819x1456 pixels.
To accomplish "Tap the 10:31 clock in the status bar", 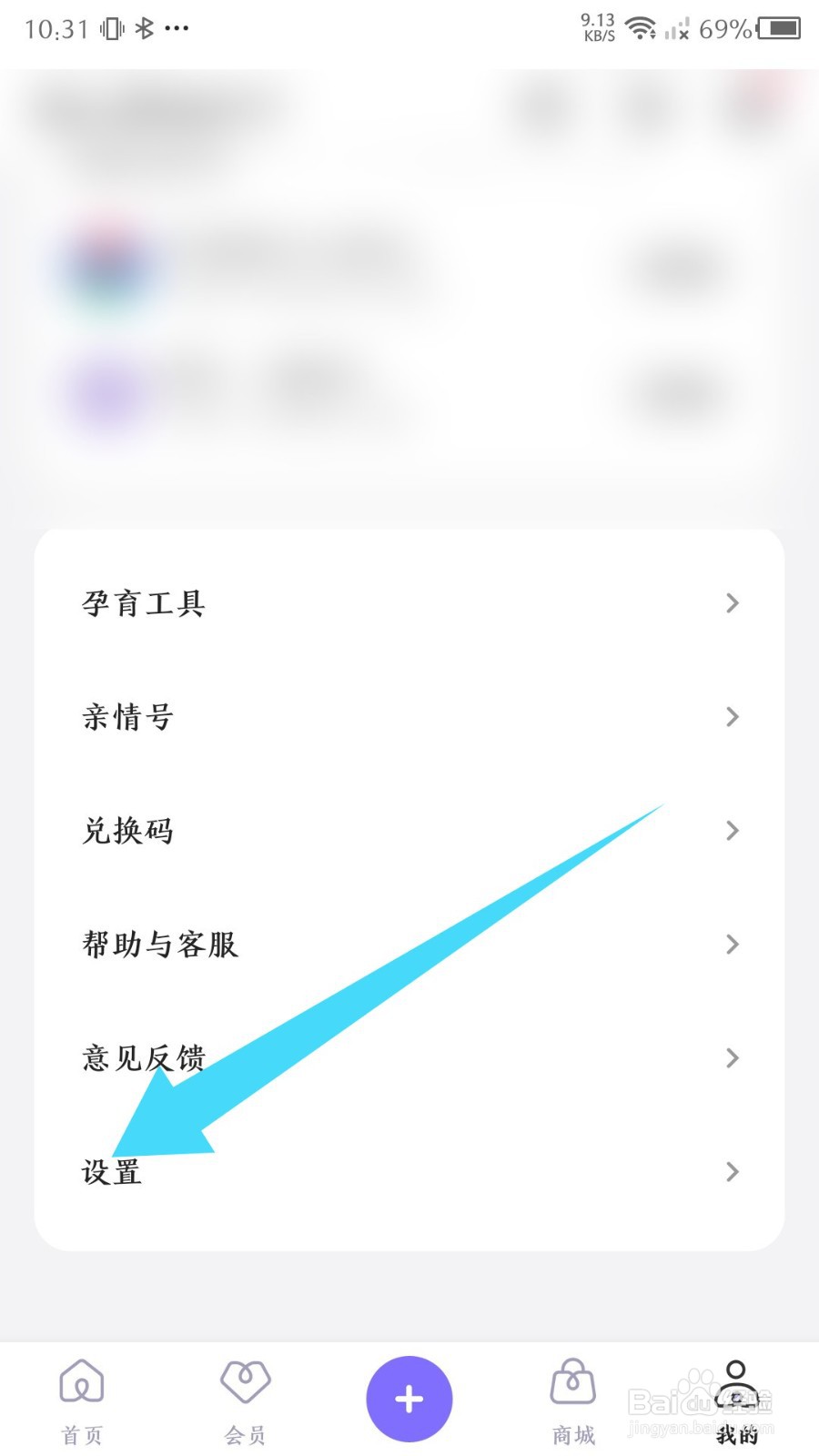I will click(55, 27).
